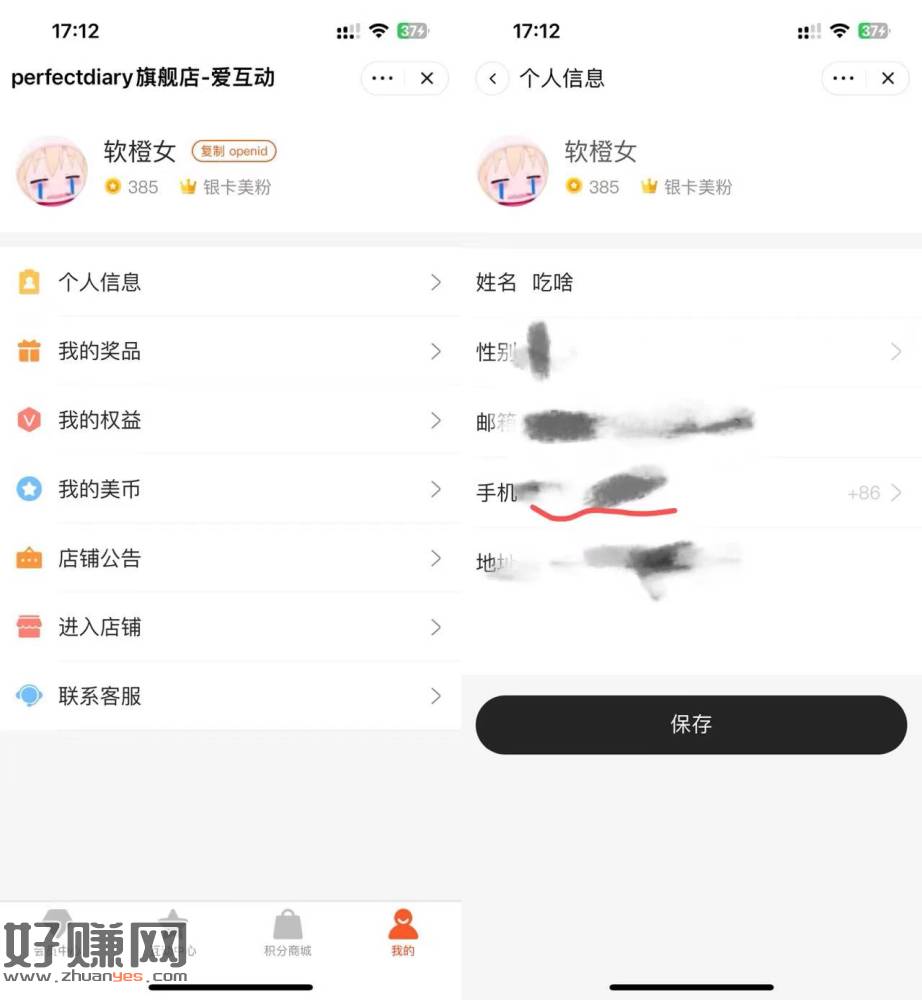
Task: Tap the 复制 openid chip
Action: pos(234,152)
